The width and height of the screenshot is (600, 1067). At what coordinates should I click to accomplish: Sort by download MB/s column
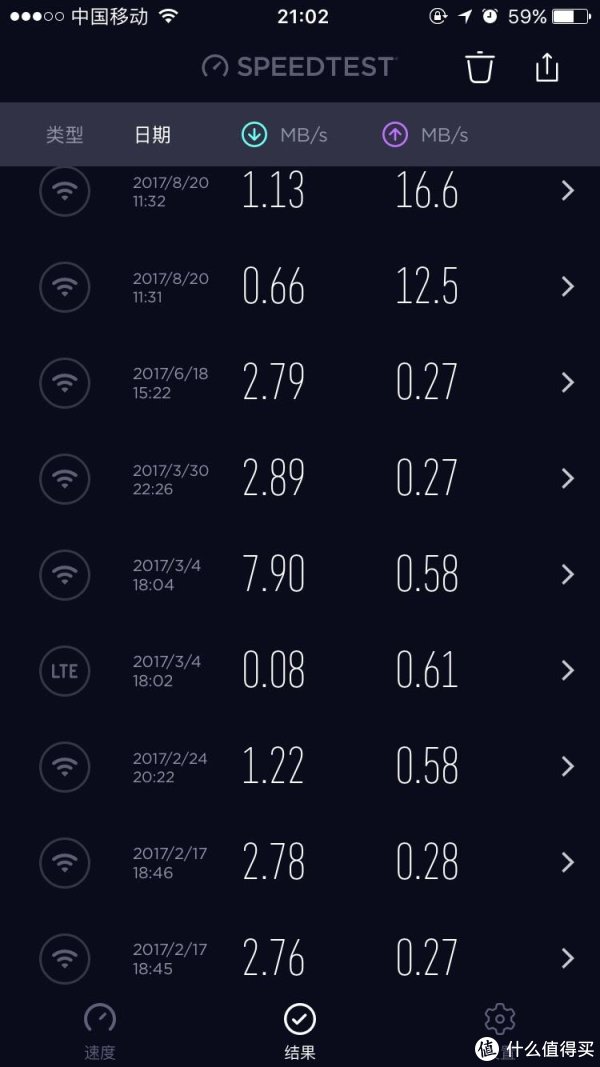(x=284, y=135)
